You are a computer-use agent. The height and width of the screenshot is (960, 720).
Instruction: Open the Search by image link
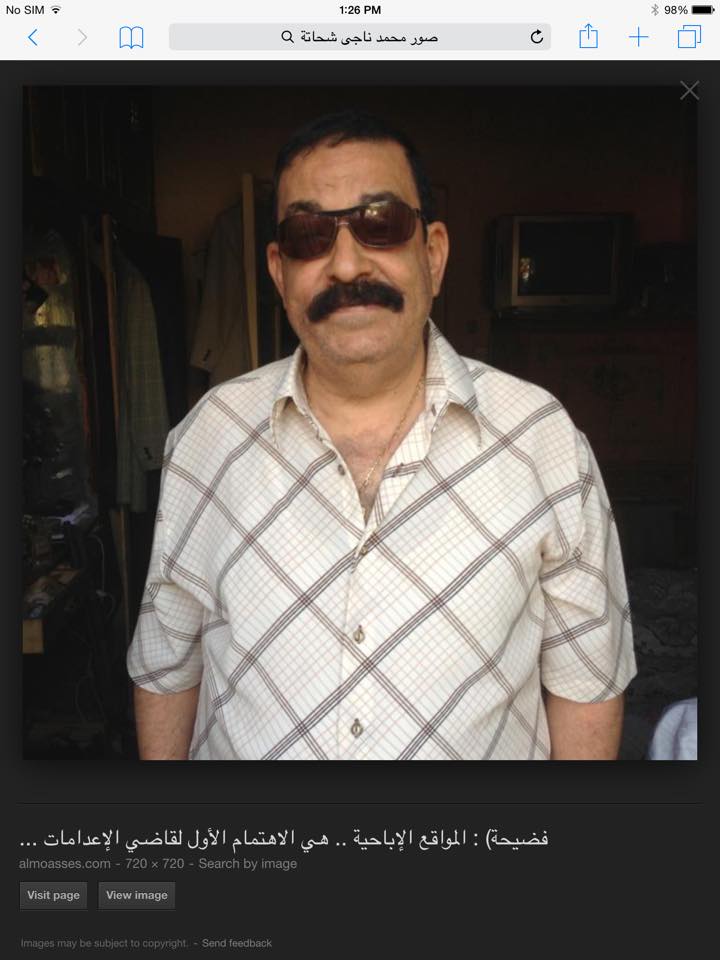click(247, 864)
